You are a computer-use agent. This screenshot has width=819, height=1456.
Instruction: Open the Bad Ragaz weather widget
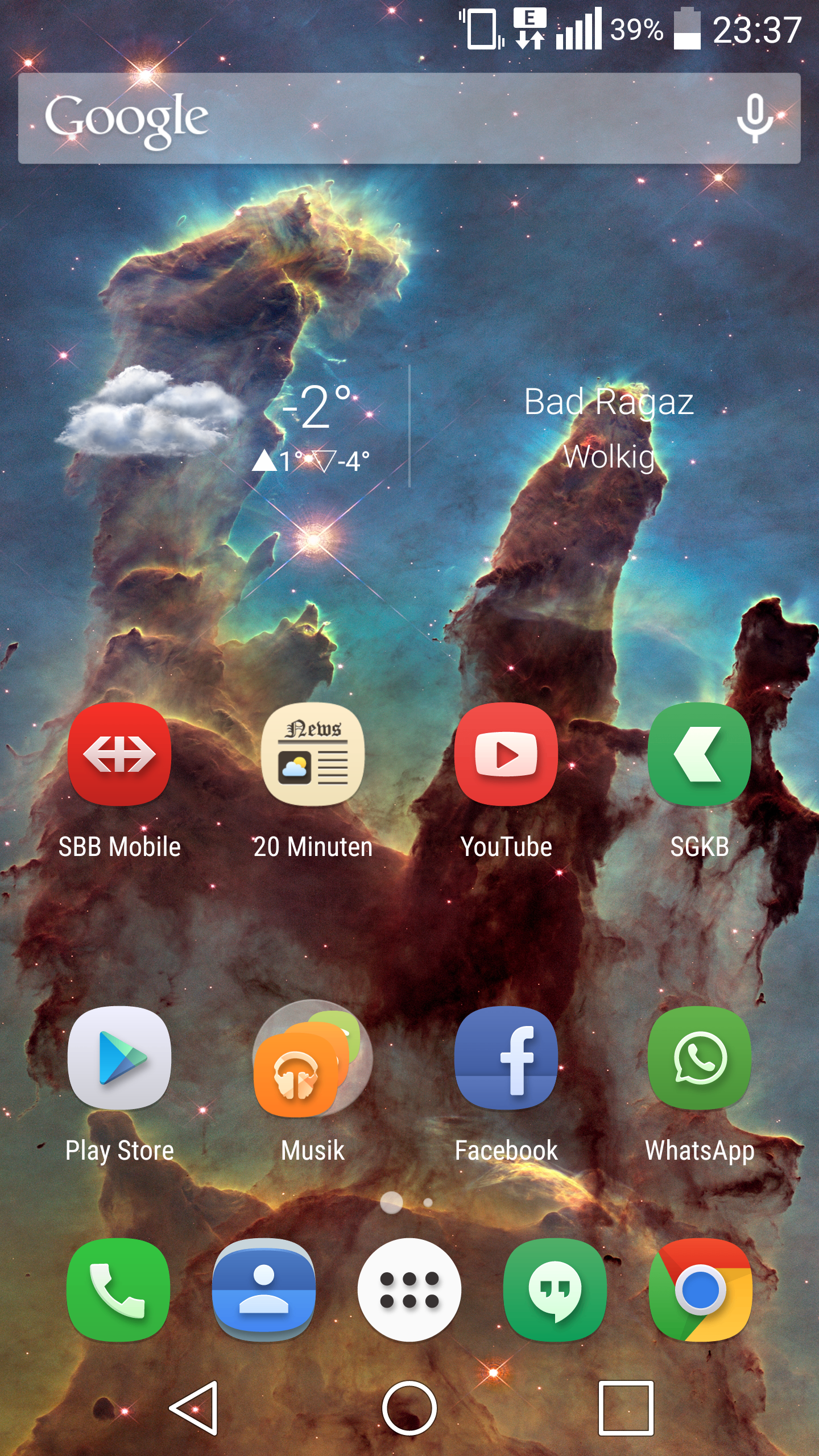pos(409,427)
